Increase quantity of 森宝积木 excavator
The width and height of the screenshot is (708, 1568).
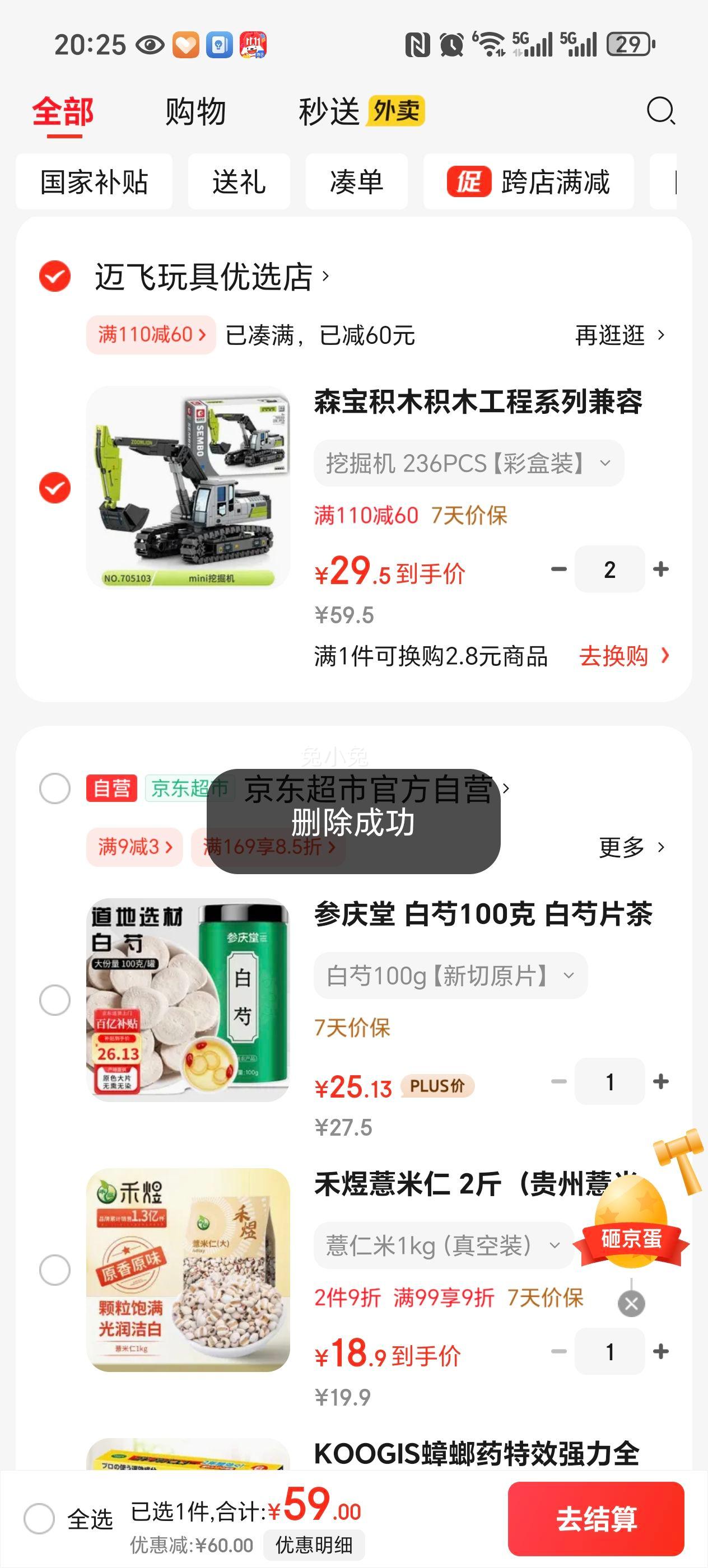tap(661, 570)
